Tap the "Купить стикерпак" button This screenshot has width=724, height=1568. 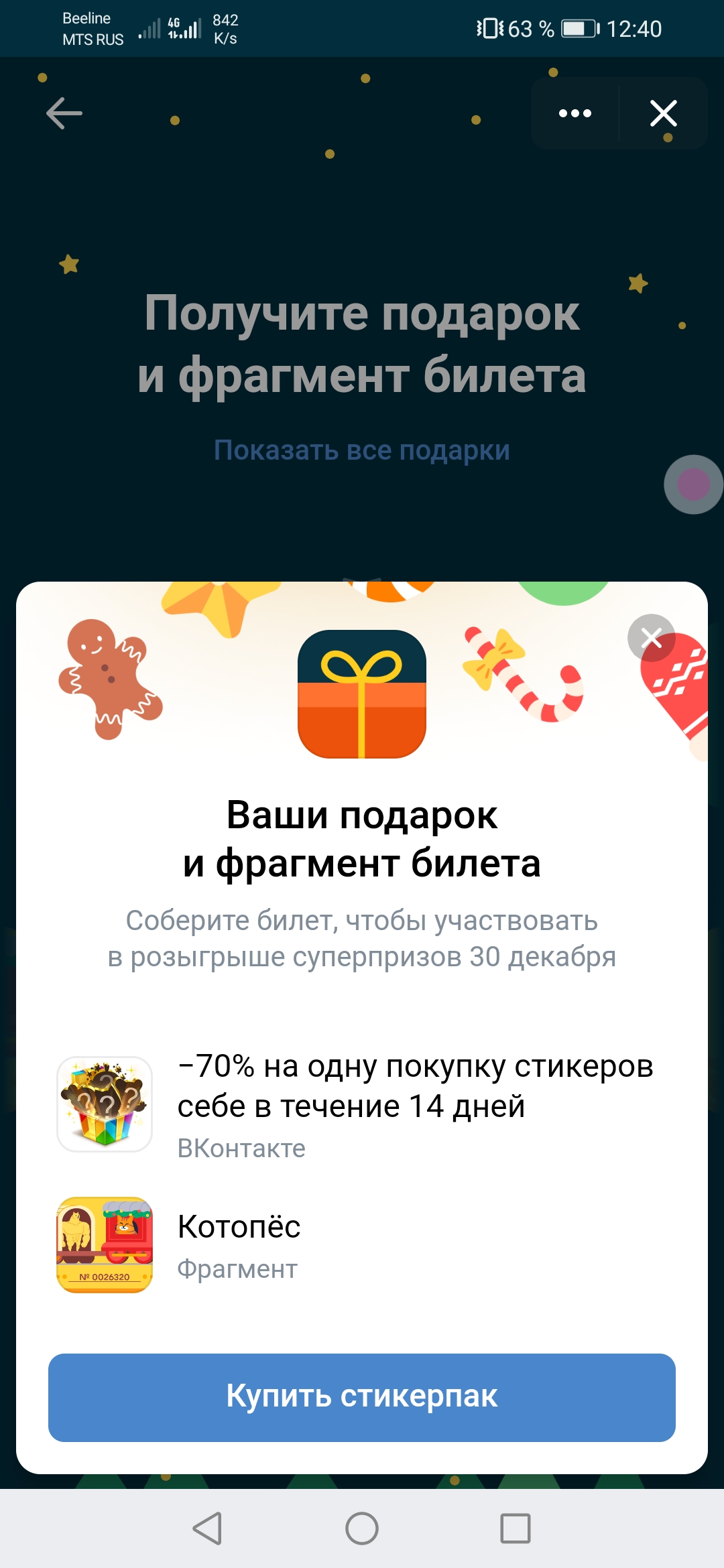(362, 1397)
